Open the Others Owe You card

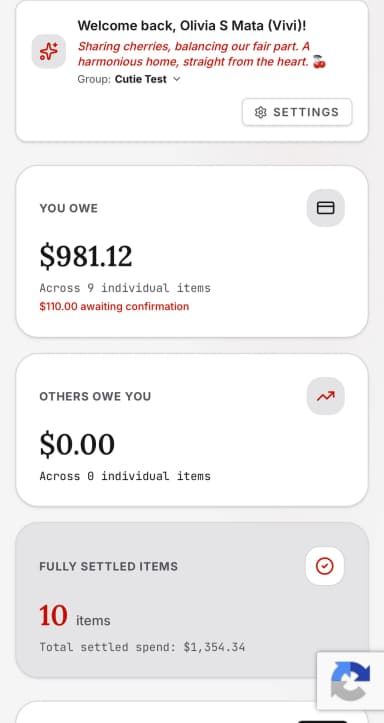(x=192, y=430)
